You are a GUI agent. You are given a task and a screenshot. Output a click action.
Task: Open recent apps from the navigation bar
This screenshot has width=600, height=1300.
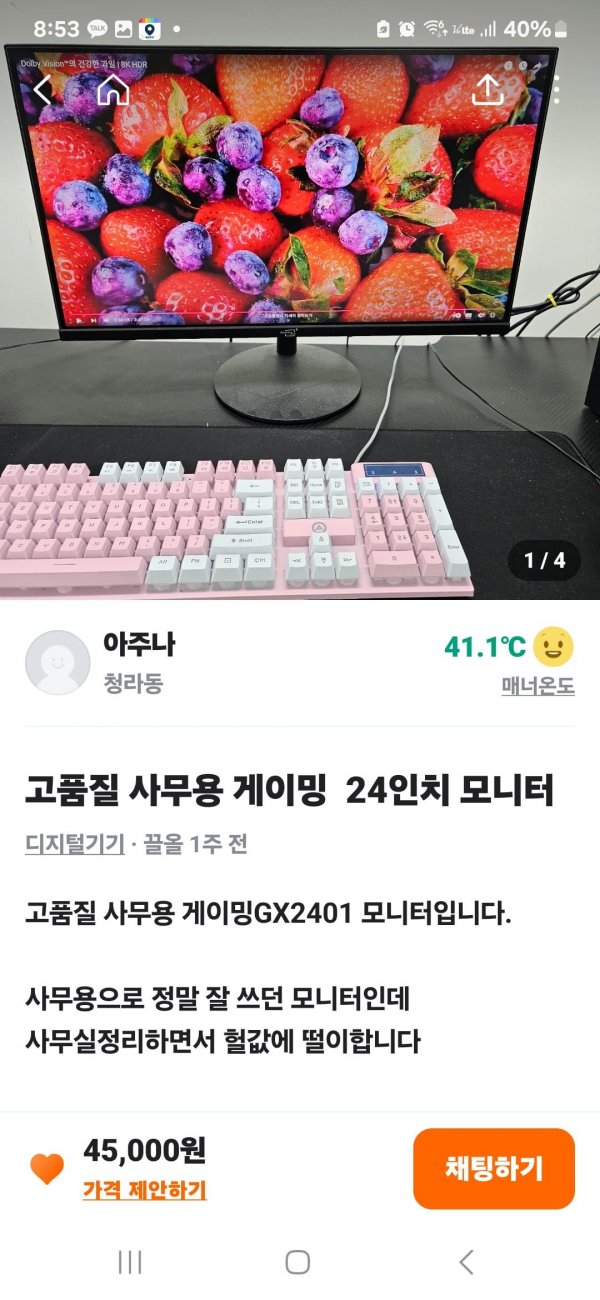pyautogui.click(x=130, y=1262)
